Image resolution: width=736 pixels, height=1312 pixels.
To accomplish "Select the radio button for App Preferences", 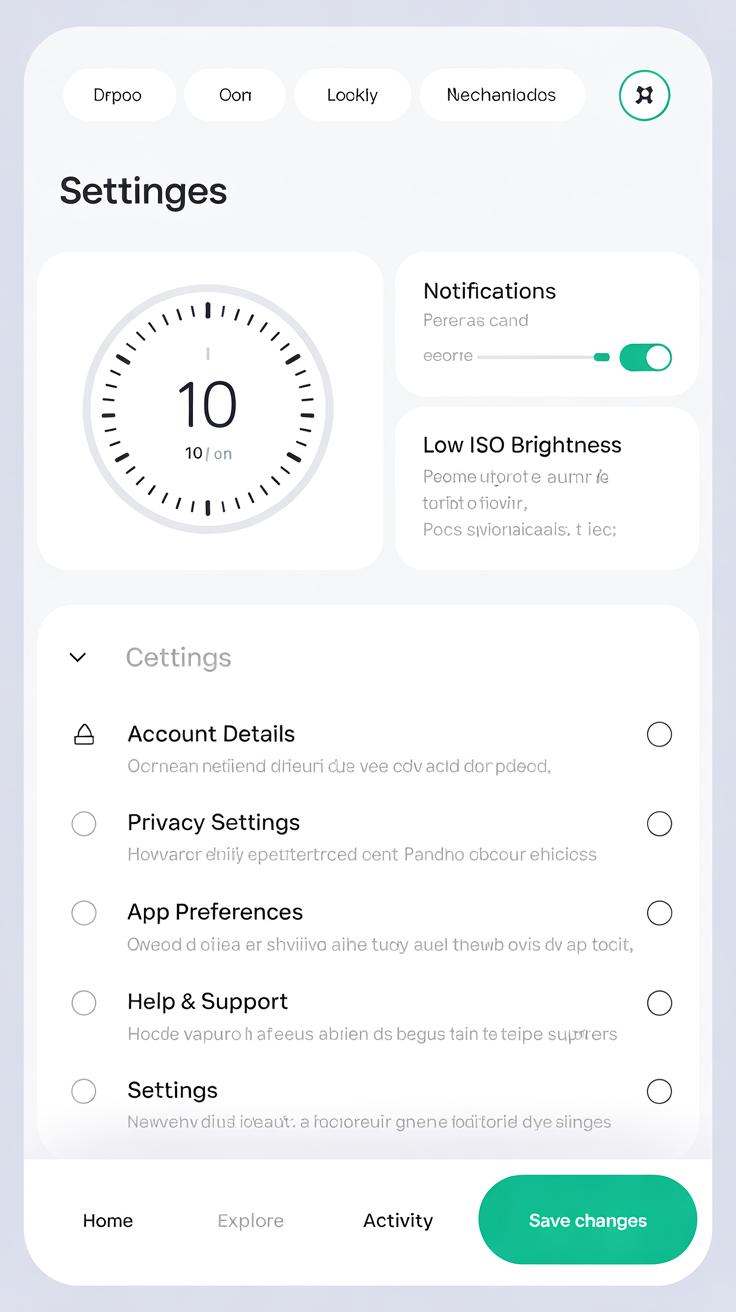I will [x=659, y=913].
